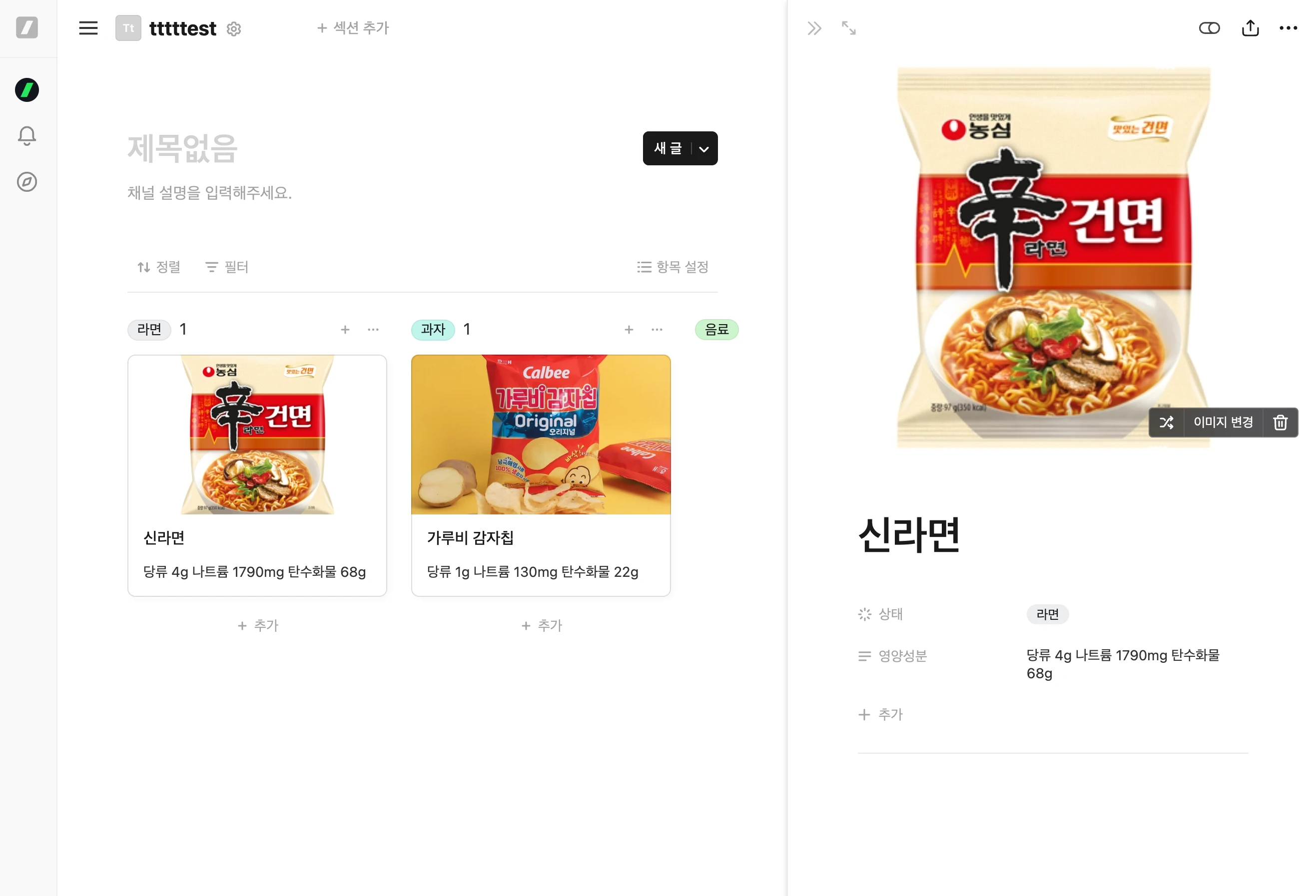This screenshot has height=896, width=1316.
Task: Open more options for the 과자 column
Action: [x=657, y=330]
